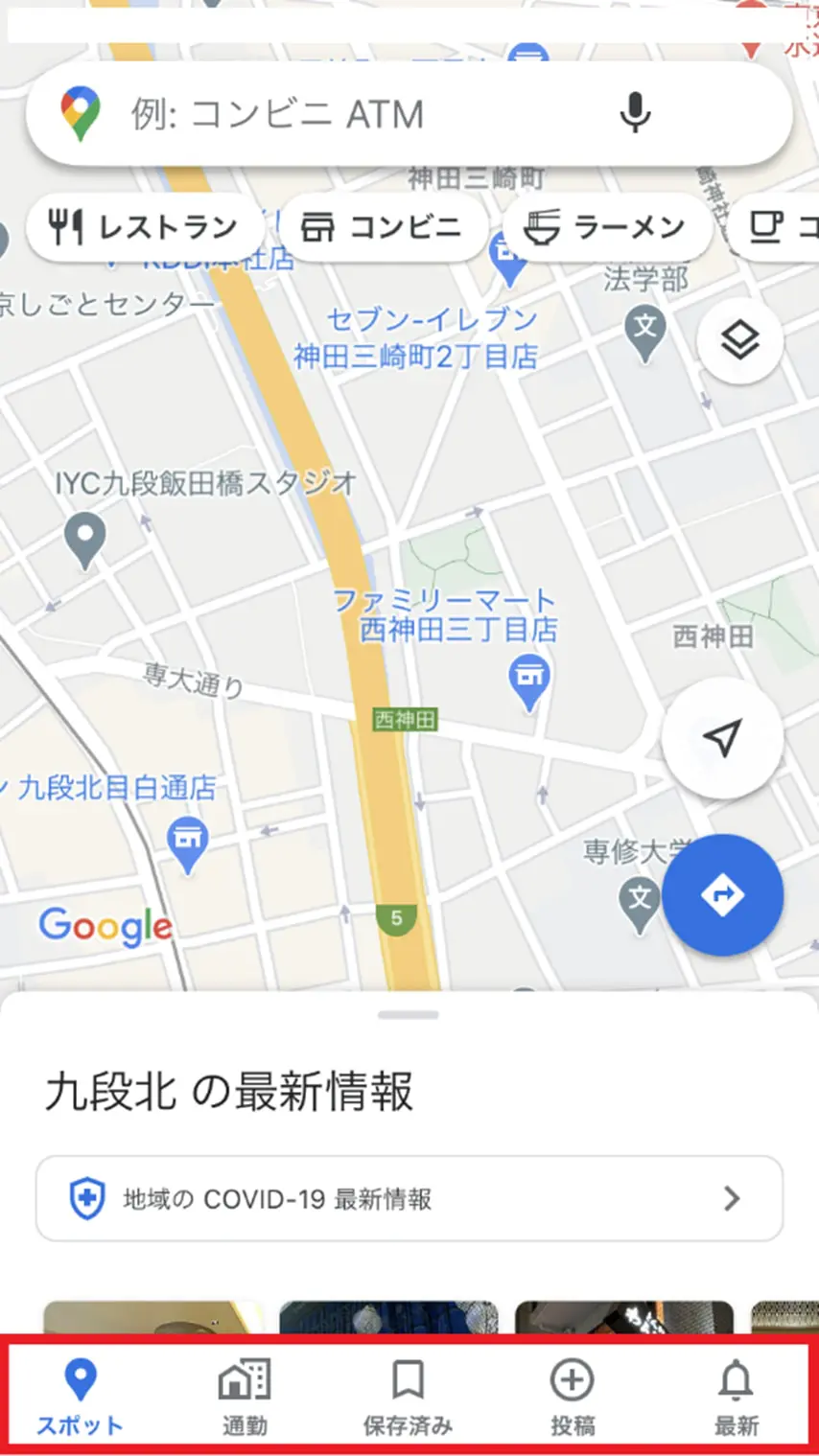Tap the IYC九段飯田橋スタジオ map pin
Viewport: 819px width, 1456px height.
pos(85,538)
